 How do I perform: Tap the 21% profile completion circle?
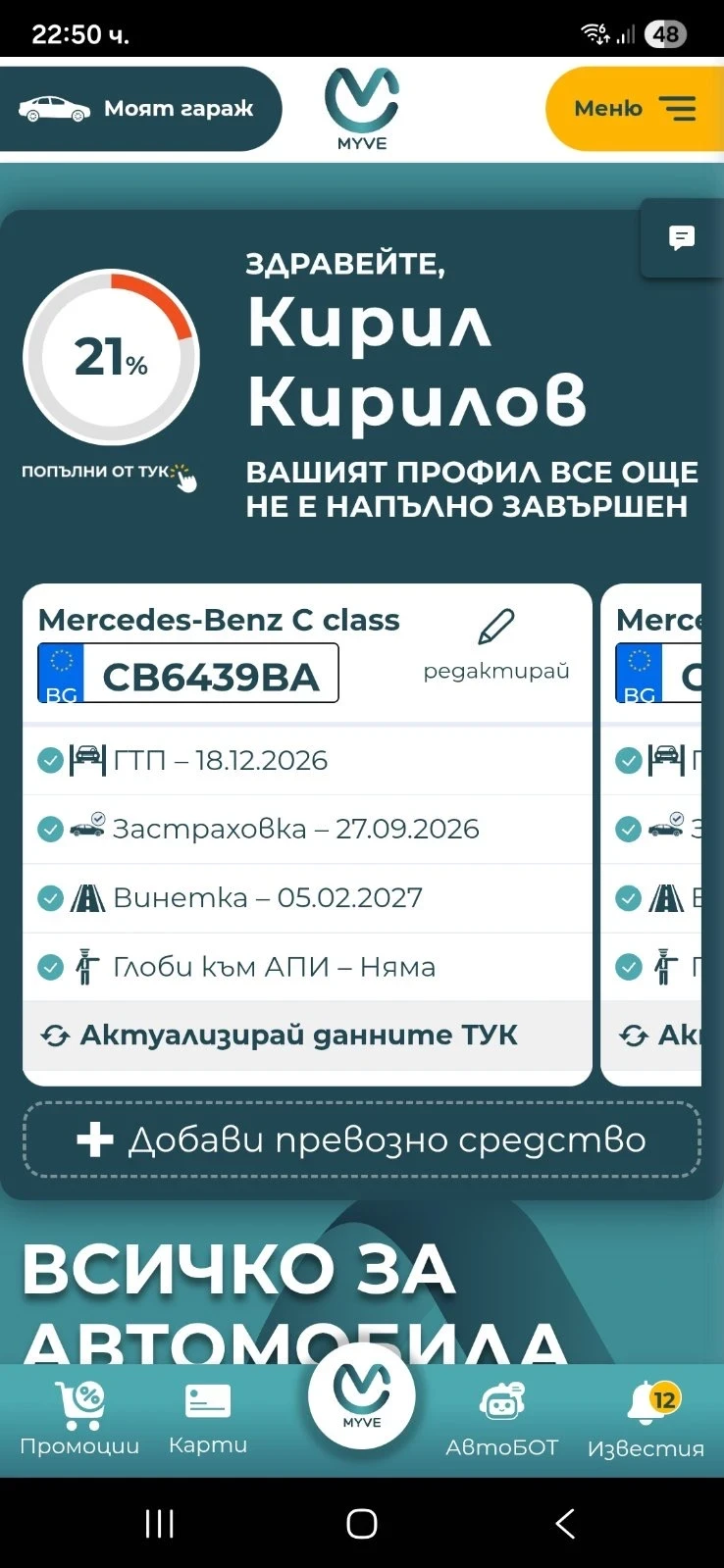tap(111, 357)
